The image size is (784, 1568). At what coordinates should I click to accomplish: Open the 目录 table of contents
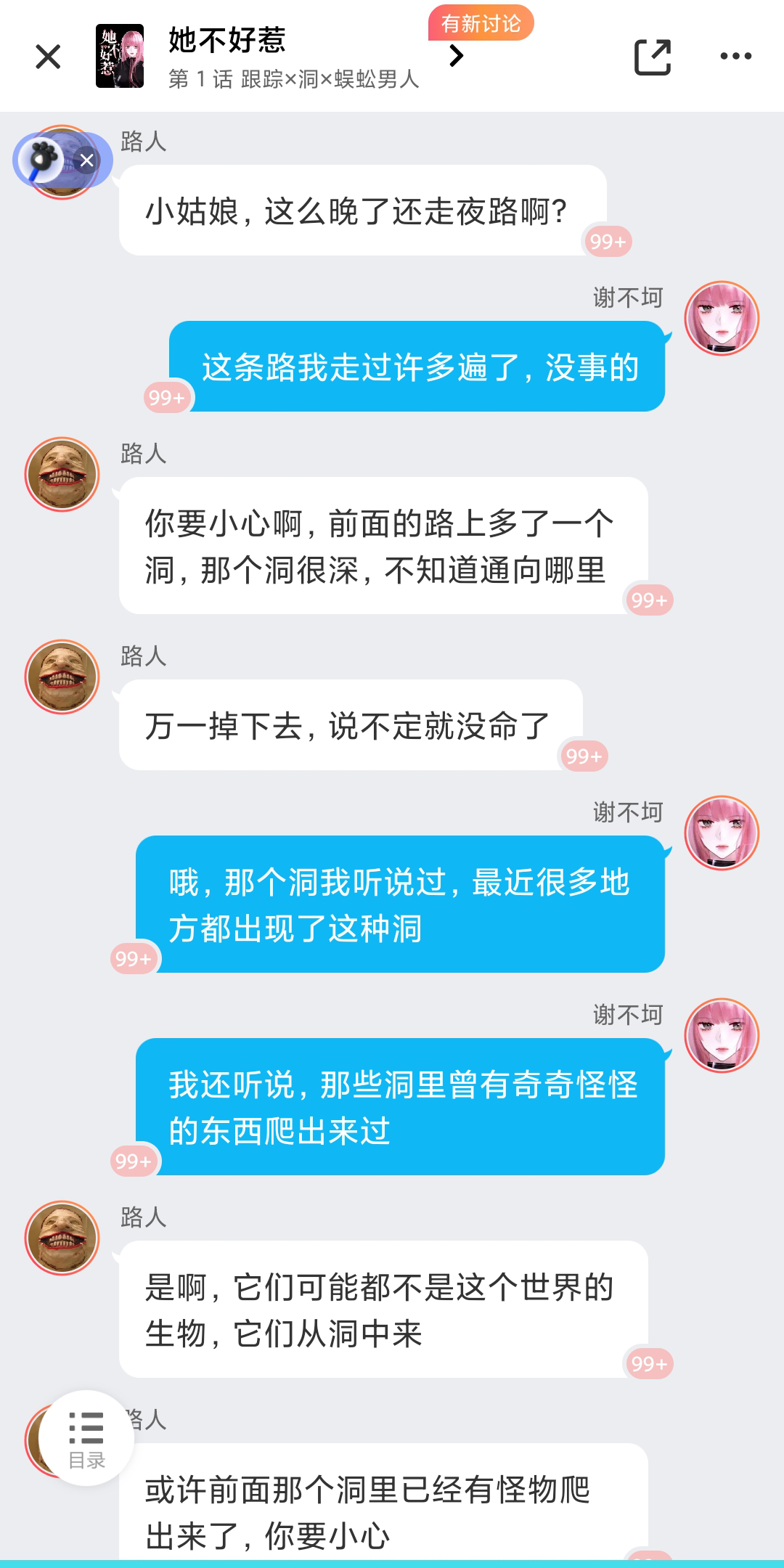tap(86, 1439)
